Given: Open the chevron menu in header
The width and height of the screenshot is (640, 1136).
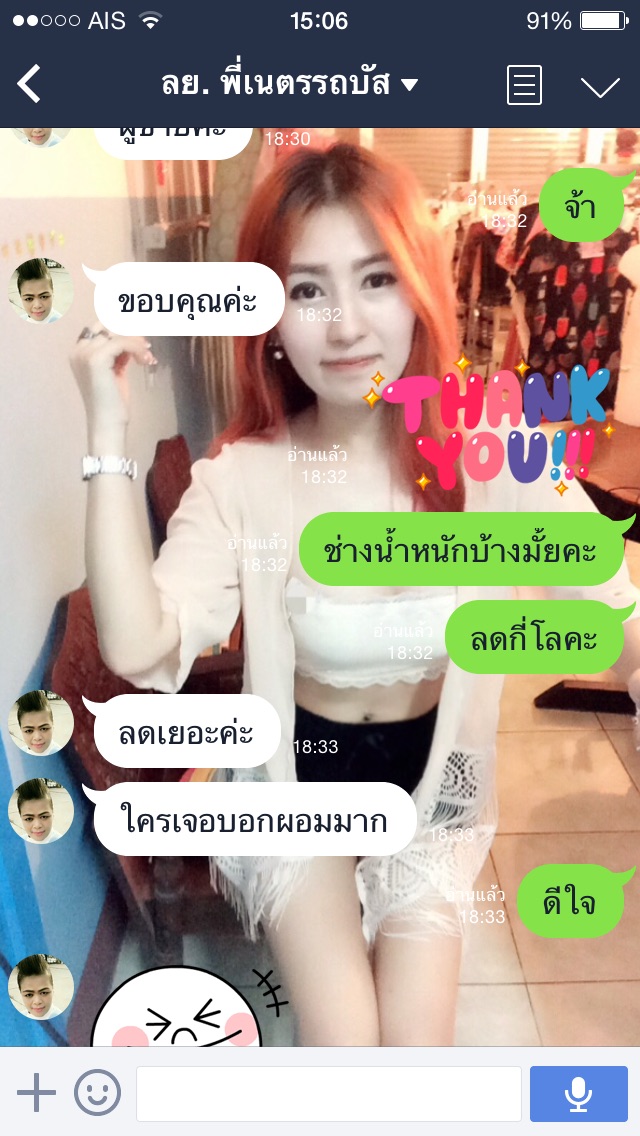Looking at the screenshot, I should click(x=600, y=87).
